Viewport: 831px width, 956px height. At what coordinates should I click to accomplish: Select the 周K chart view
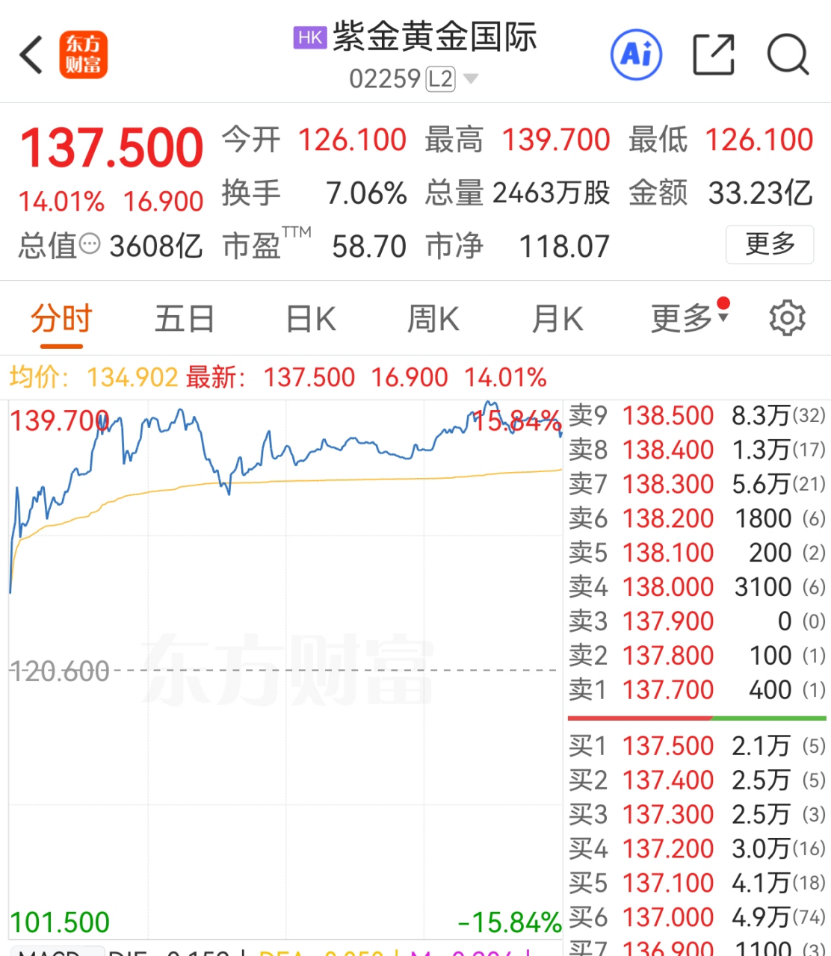[432, 317]
